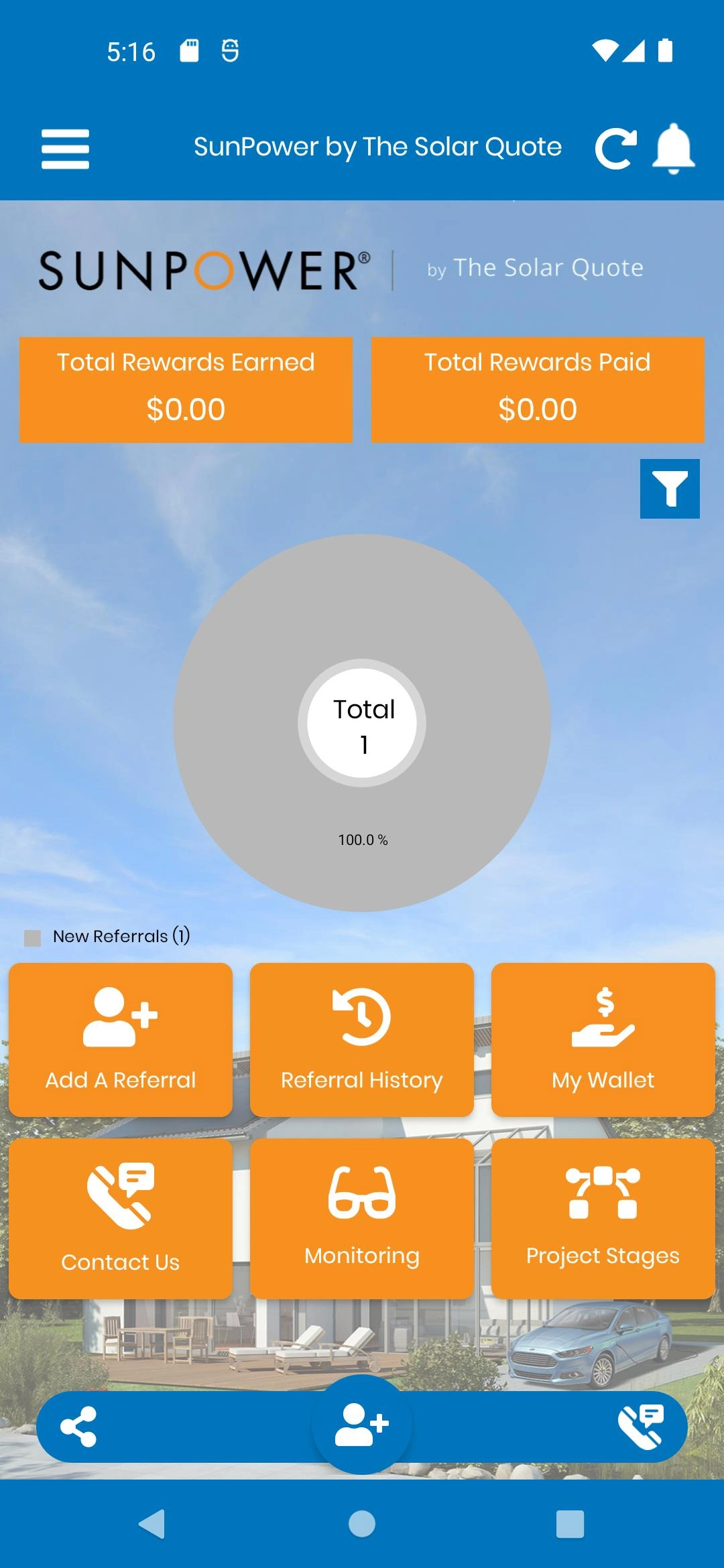724x1568 pixels.
Task: View Total Rewards Paid card
Action: [x=538, y=389]
